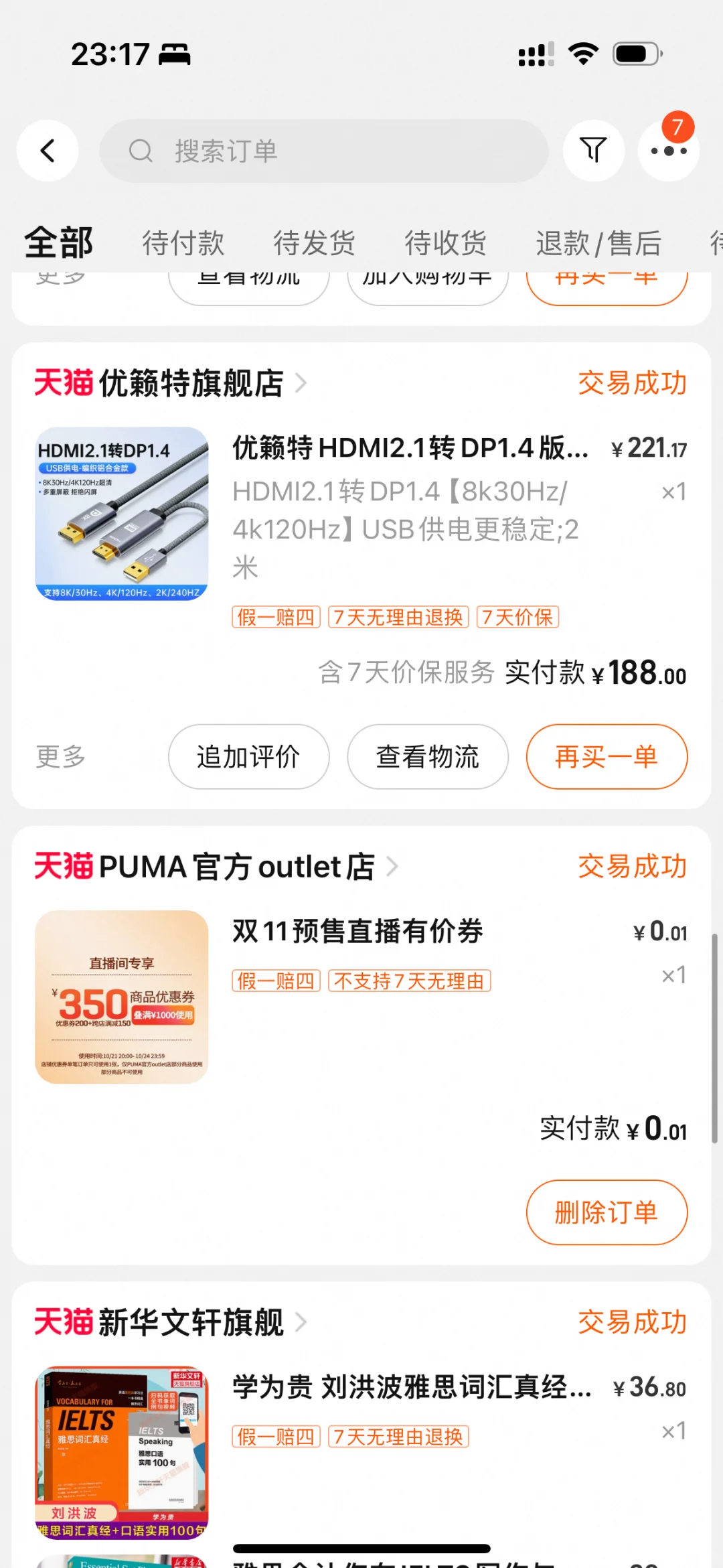Tap the search magnifier in the order search bar
This screenshot has height=1568, width=723.
(x=141, y=151)
